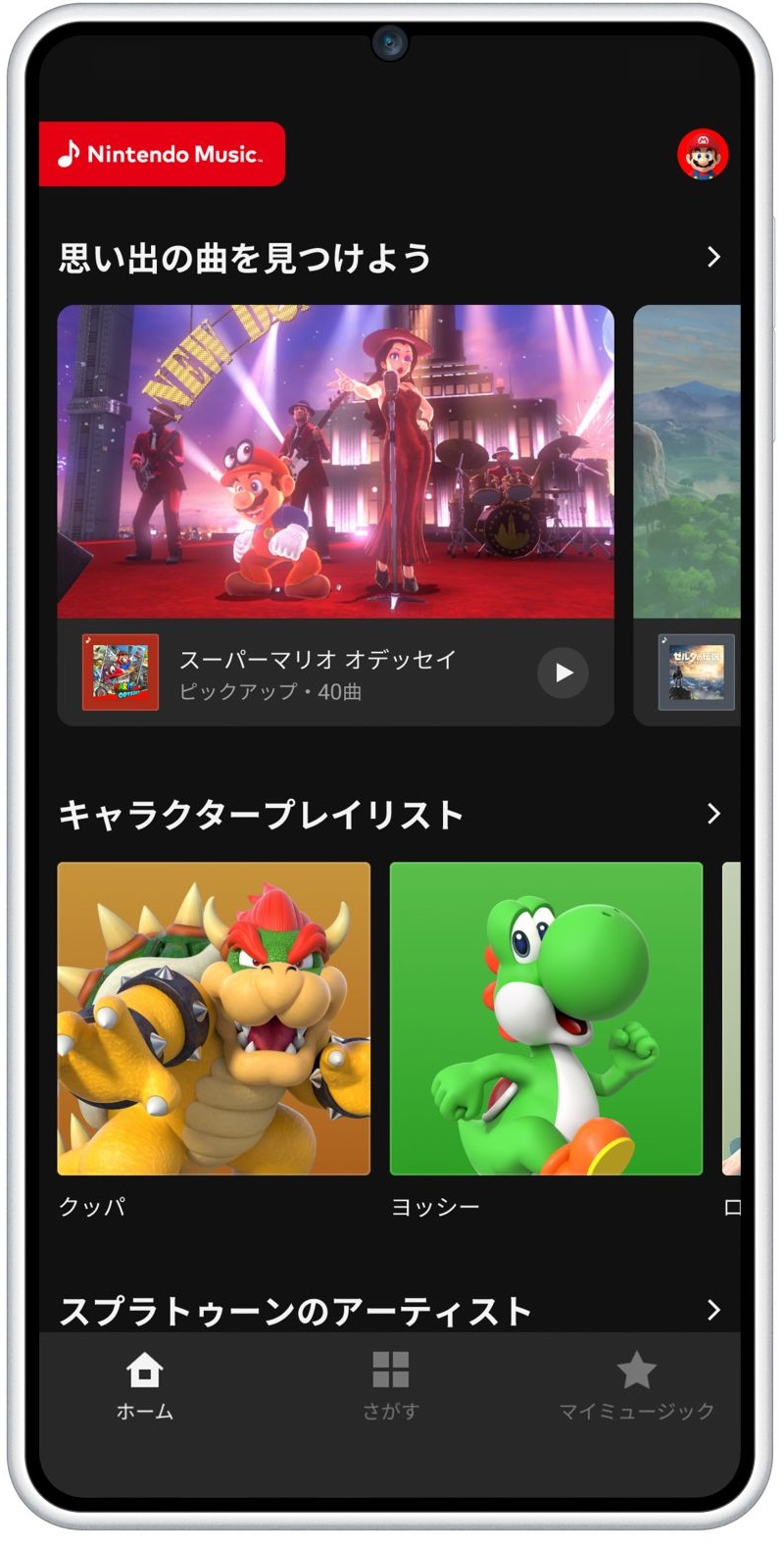The height and width of the screenshot is (1549, 784).
Task: Expand the スプラトゥーンのアーティスト section chevron
Action: pyautogui.click(x=713, y=1310)
